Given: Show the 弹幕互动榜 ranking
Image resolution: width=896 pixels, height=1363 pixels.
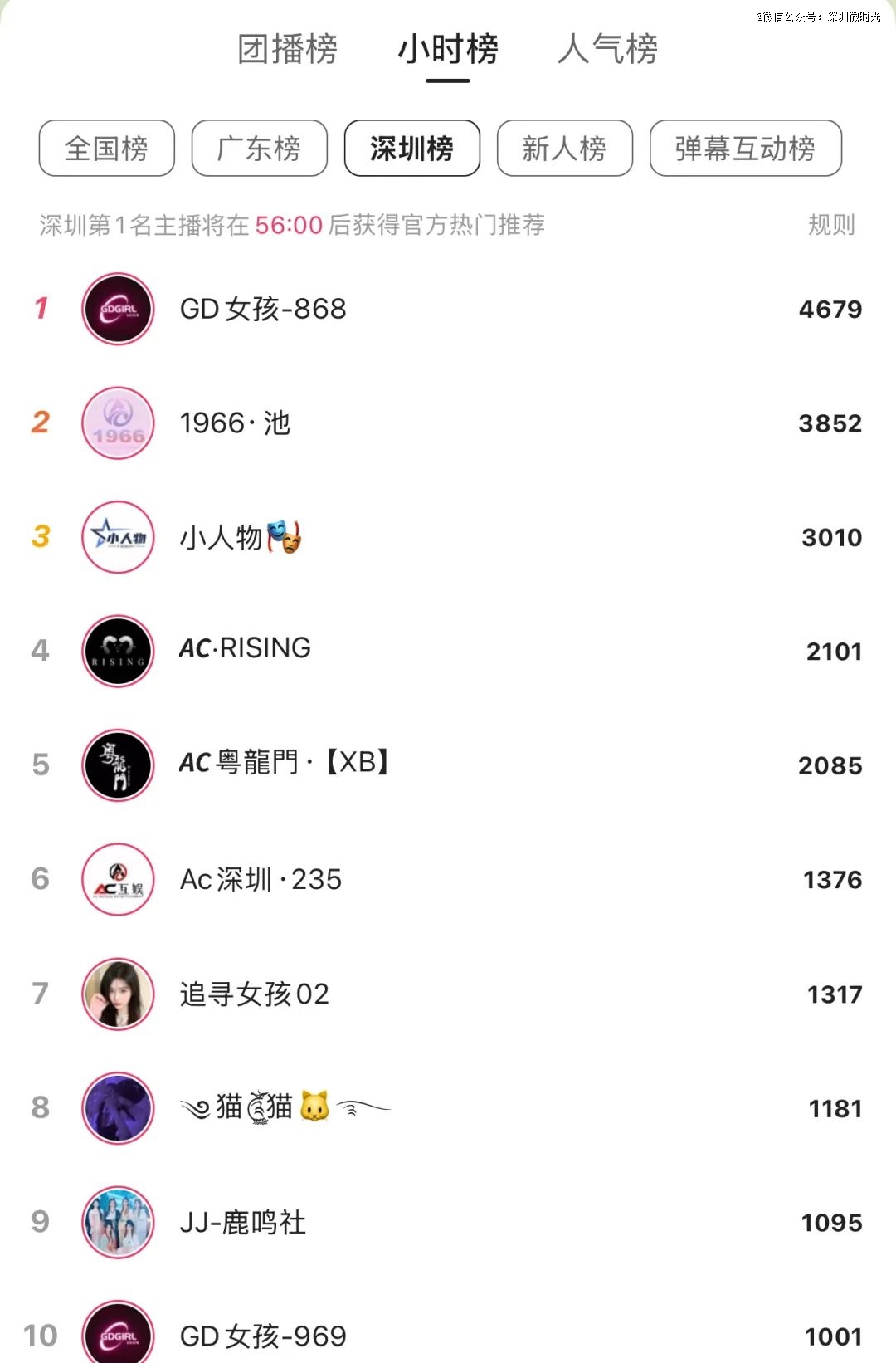Looking at the screenshot, I should point(745,149).
